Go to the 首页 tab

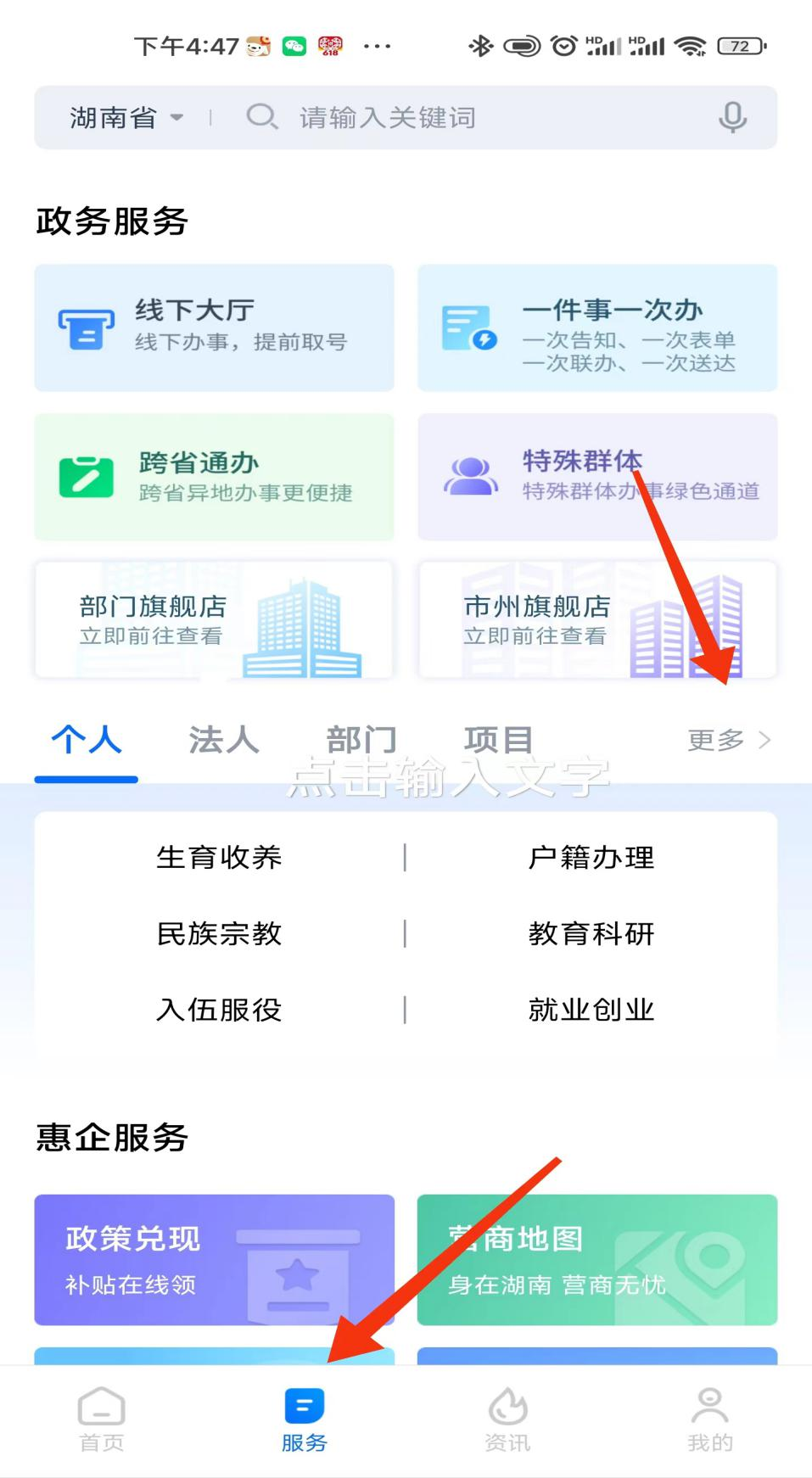[x=102, y=1419]
